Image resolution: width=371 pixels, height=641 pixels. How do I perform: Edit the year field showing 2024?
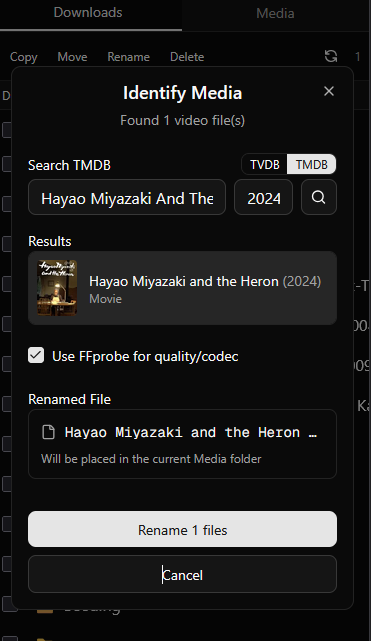(x=264, y=197)
